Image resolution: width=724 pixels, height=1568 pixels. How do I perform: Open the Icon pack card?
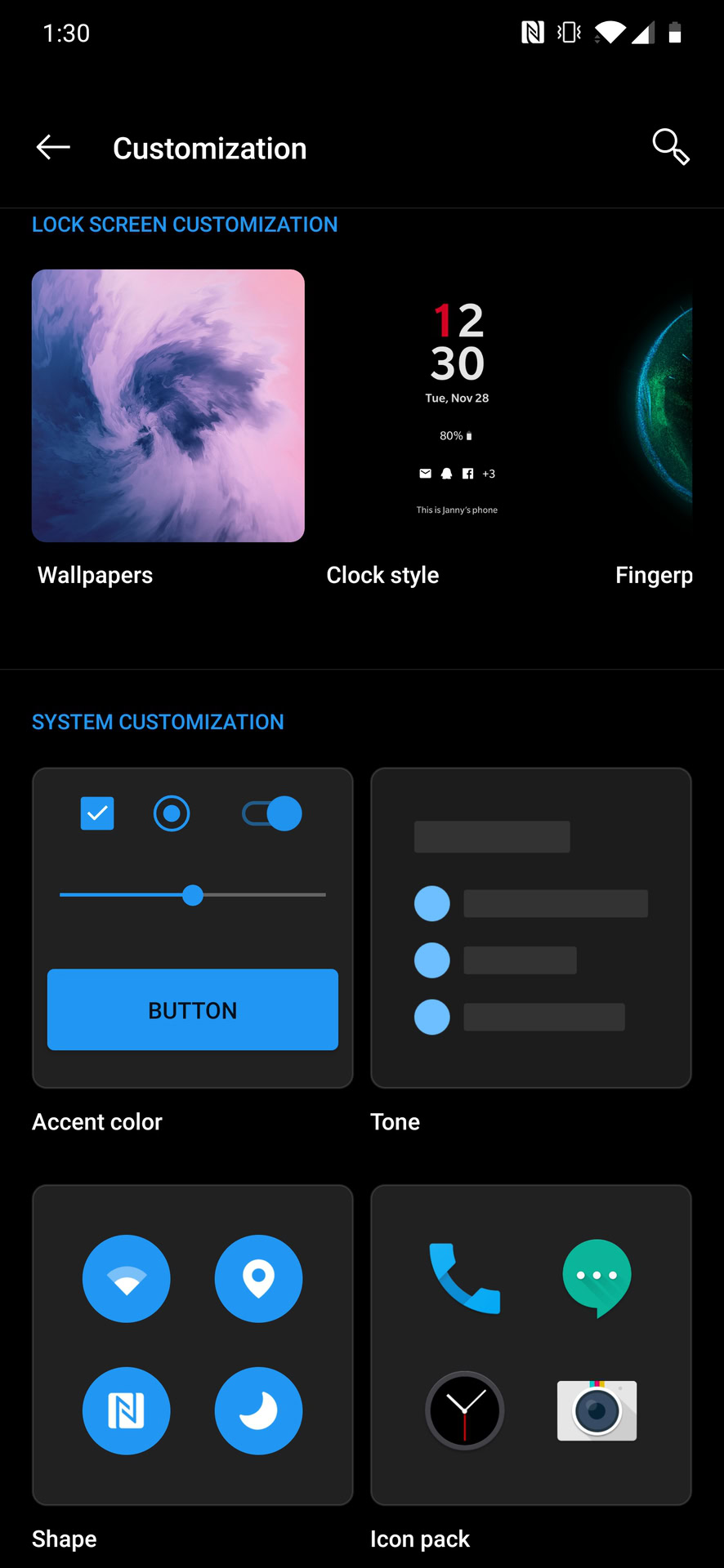531,1345
